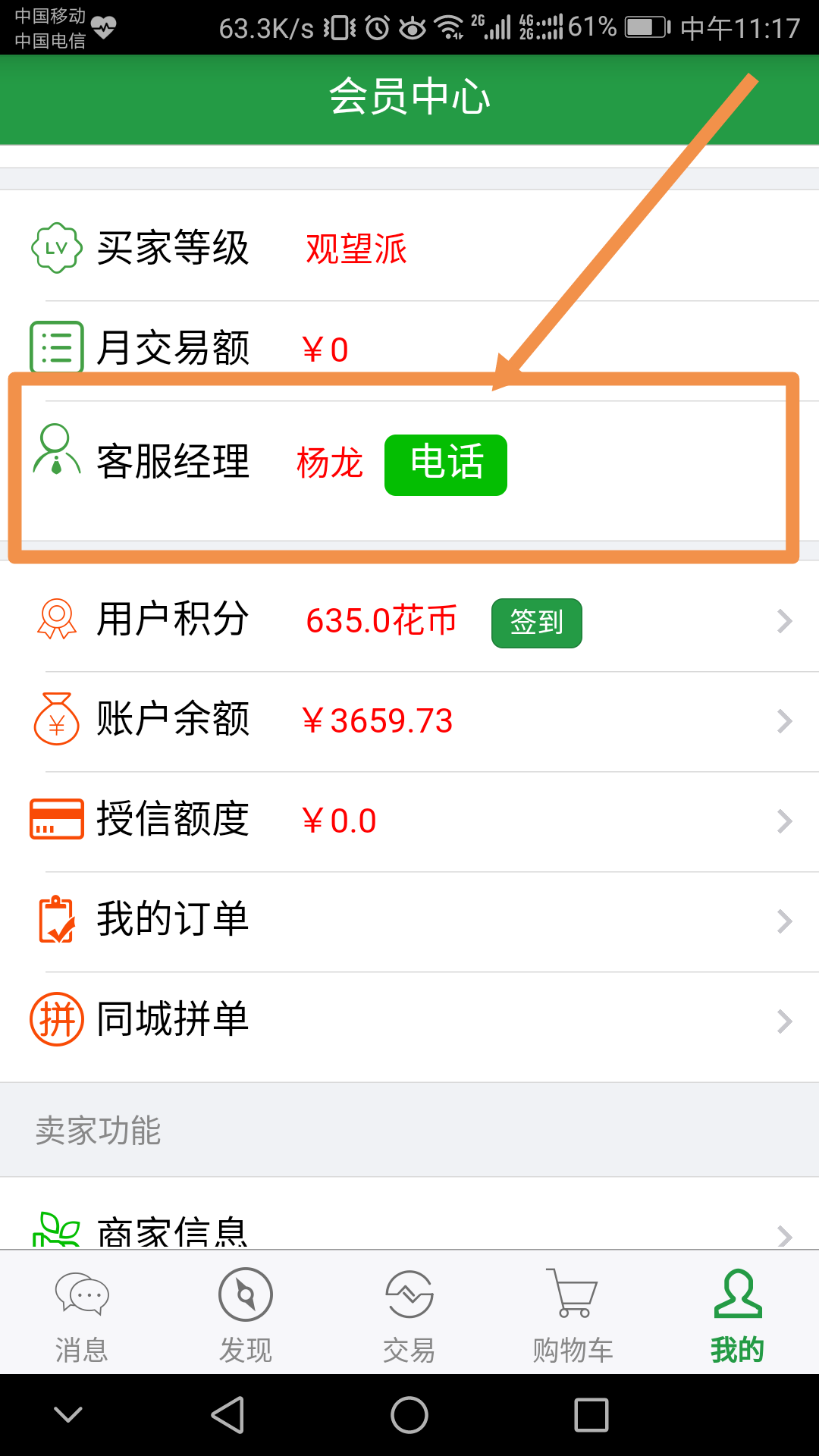The width and height of the screenshot is (819, 1456).
Task: Open the 购物车 shopping cart tab
Action: point(573,1316)
